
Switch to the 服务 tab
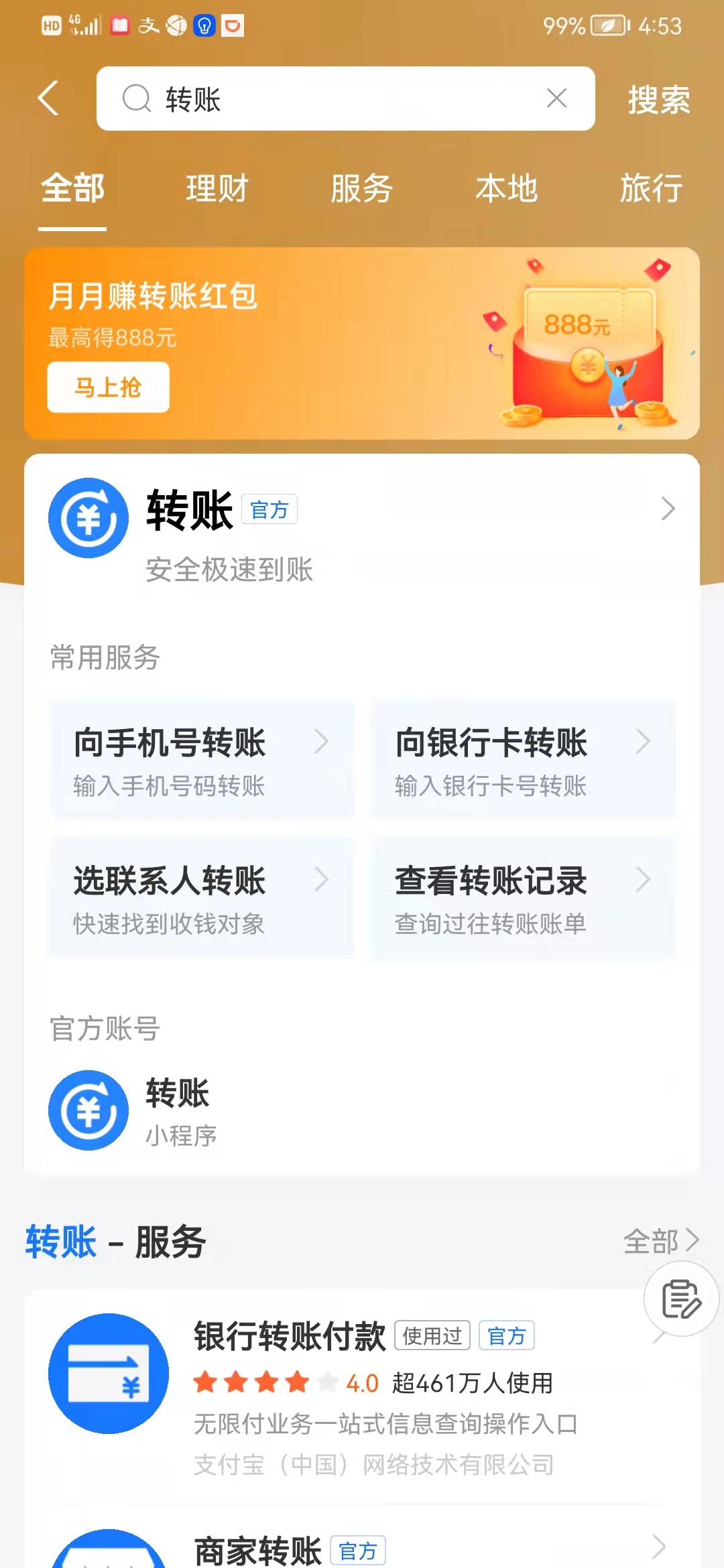coord(362,188)
